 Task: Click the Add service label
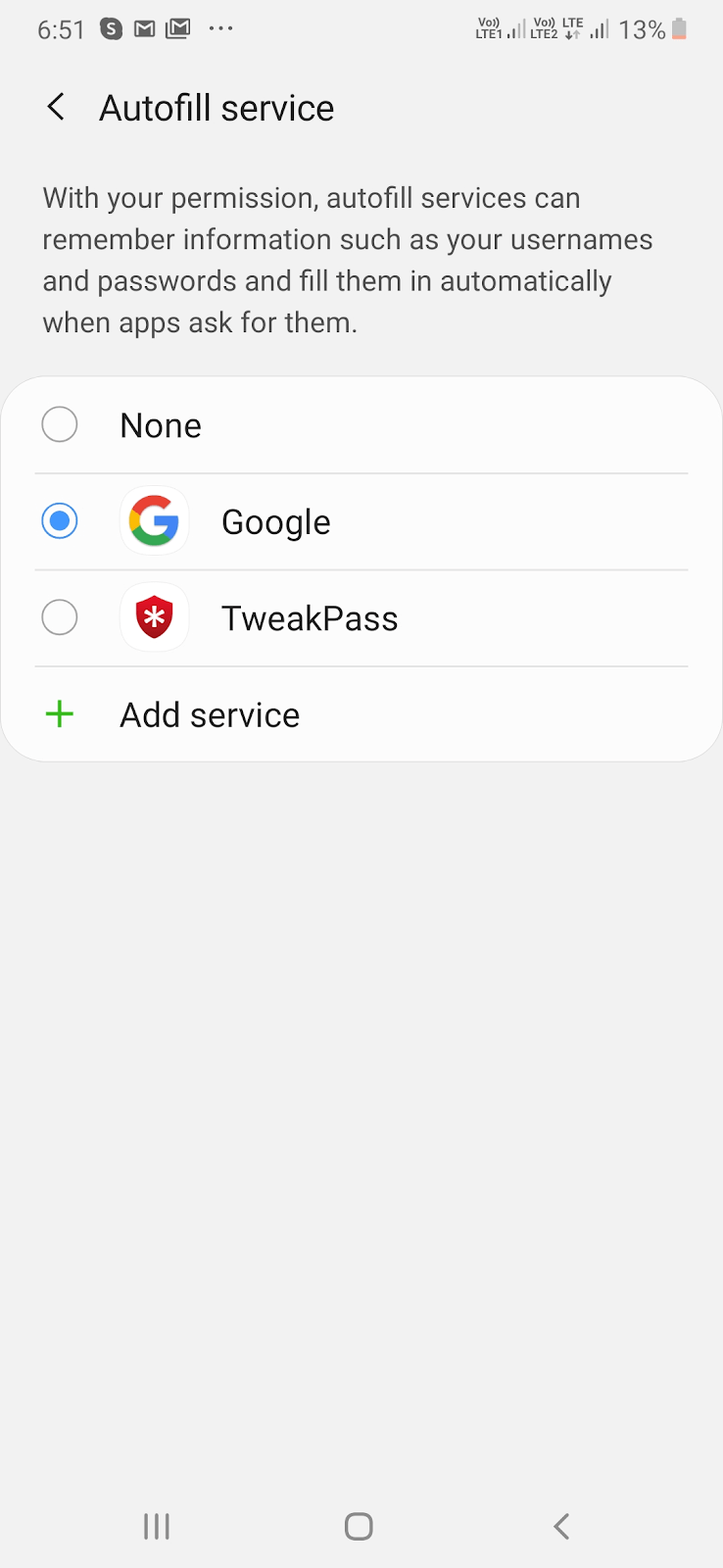209,713
